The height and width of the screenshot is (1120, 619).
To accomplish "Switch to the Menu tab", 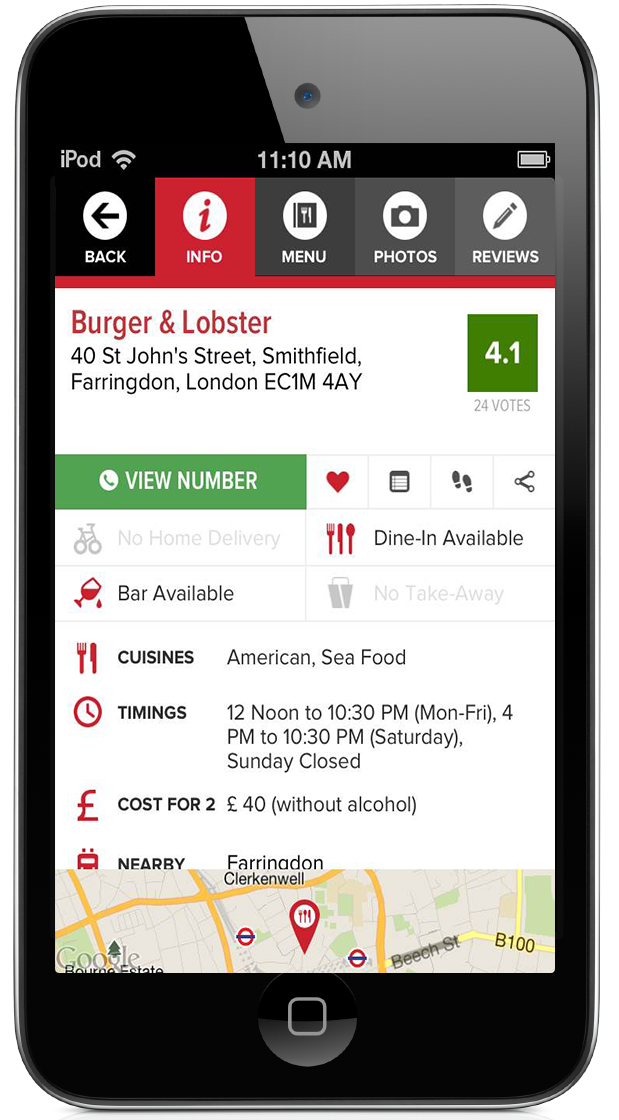I will pos(304,228).
